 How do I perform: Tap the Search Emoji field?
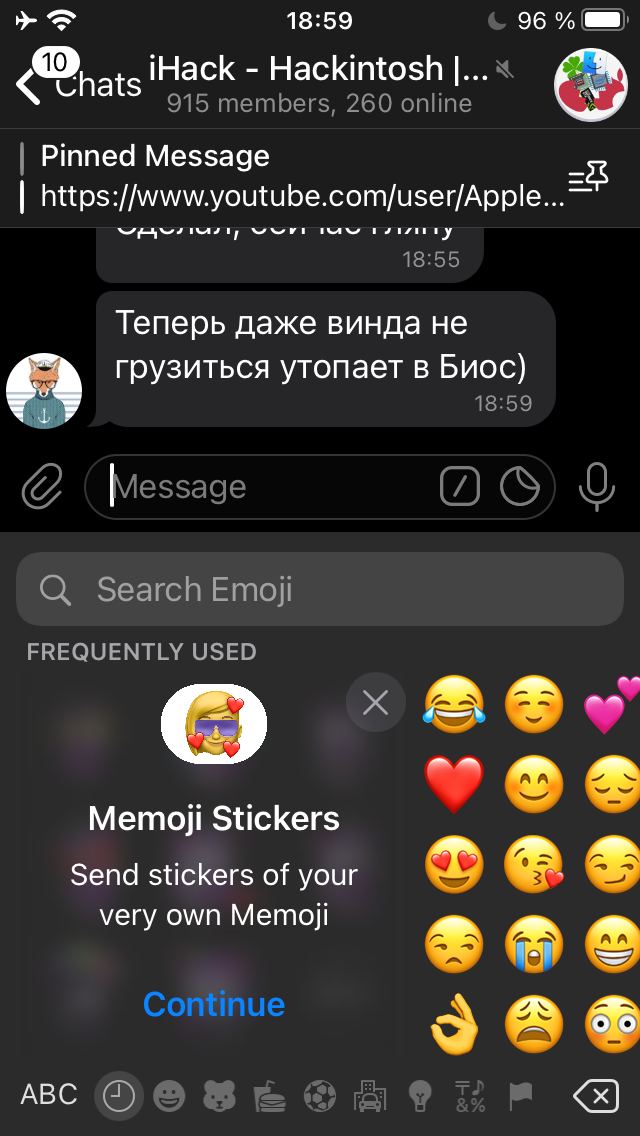320,589
